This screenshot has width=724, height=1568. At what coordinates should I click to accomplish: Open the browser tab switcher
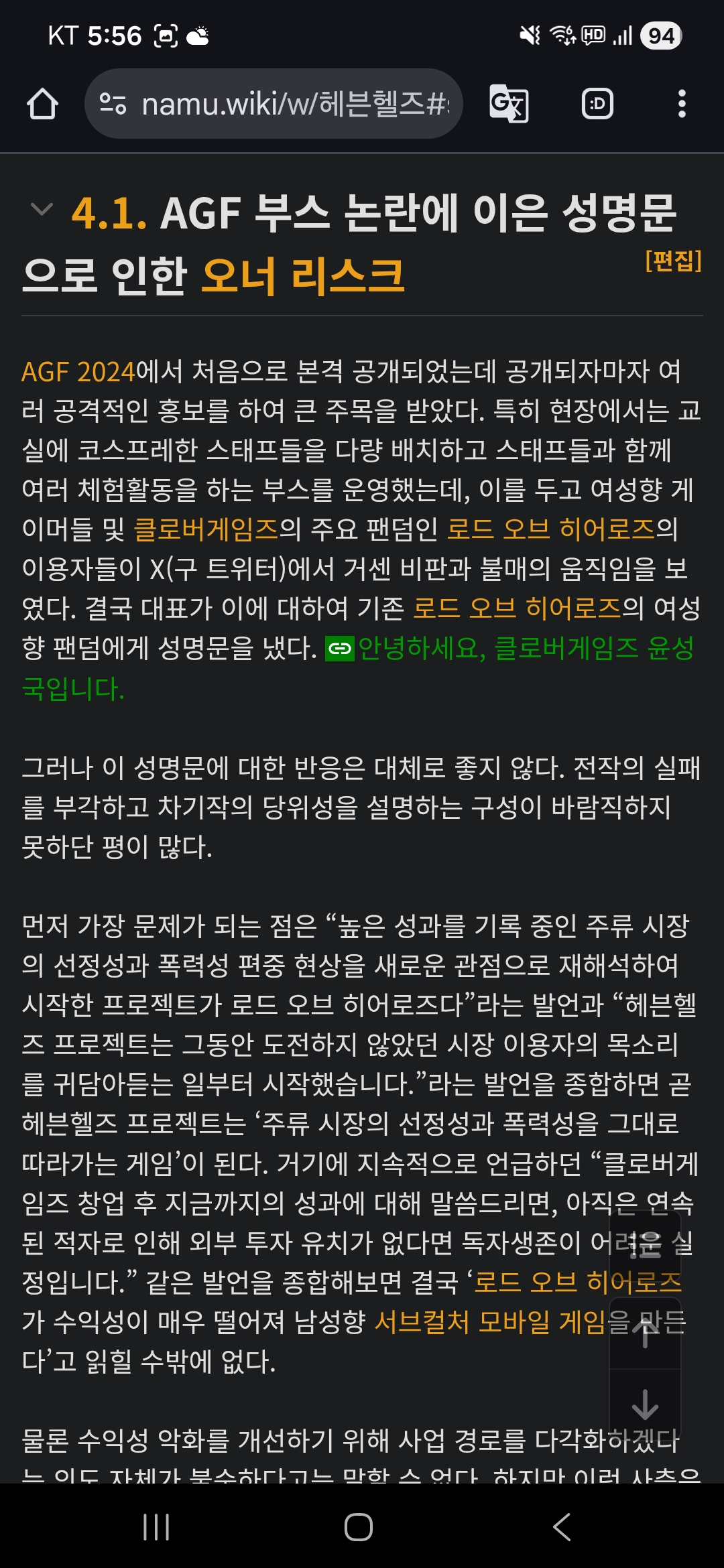(597, 104)
